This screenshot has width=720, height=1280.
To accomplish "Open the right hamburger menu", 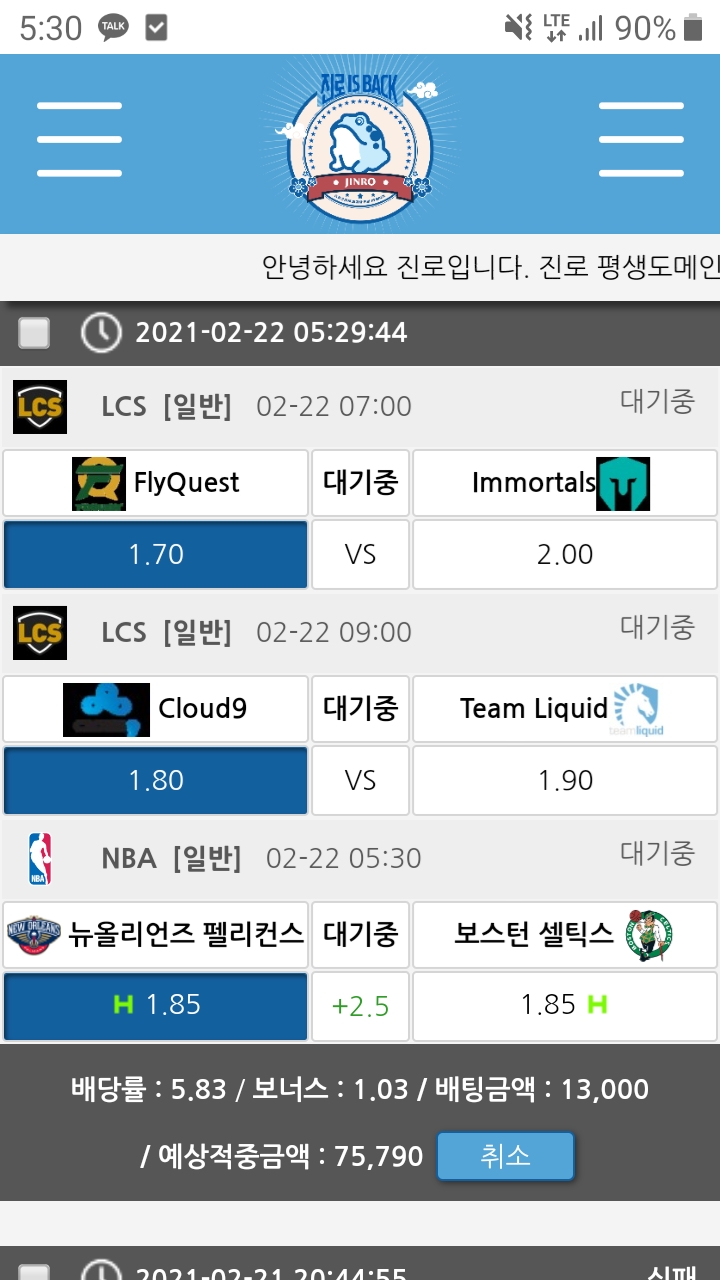I will pos(640,140).
